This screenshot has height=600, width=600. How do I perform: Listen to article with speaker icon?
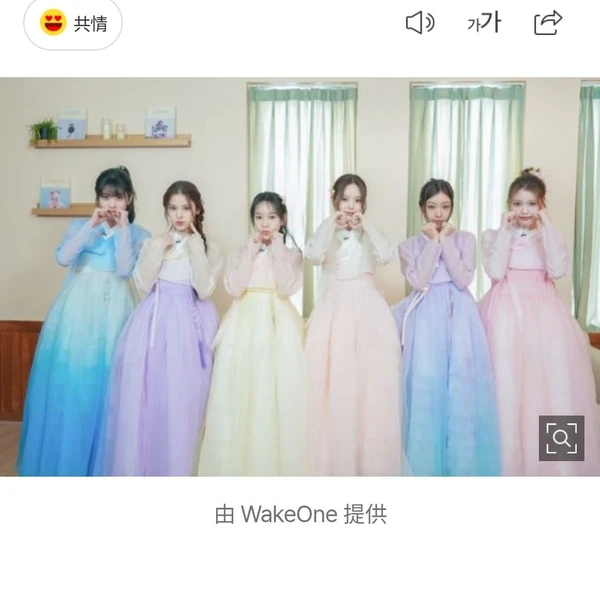419,23
